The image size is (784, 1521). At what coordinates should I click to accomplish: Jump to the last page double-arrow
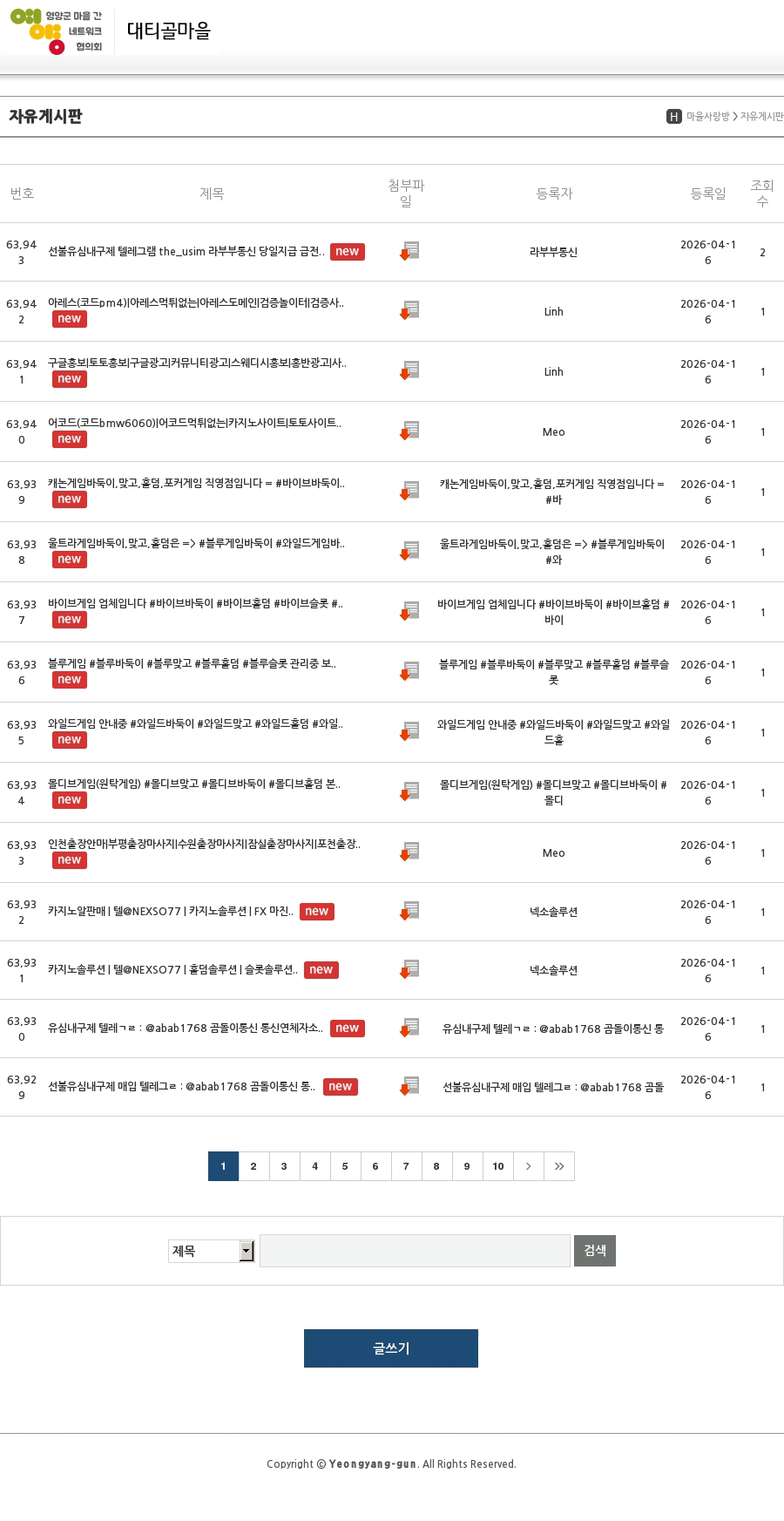coord(558,1166)
